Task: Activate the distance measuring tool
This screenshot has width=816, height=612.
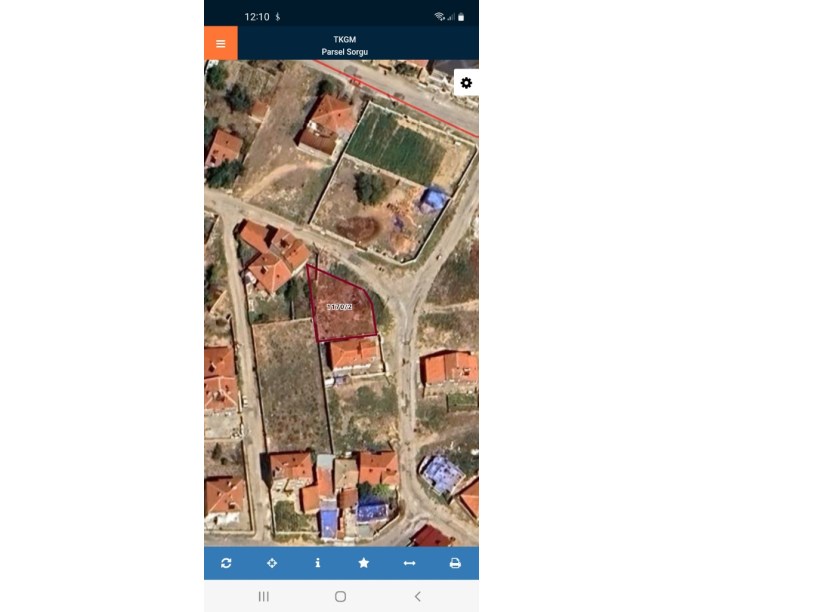Action: pos(409,563)
